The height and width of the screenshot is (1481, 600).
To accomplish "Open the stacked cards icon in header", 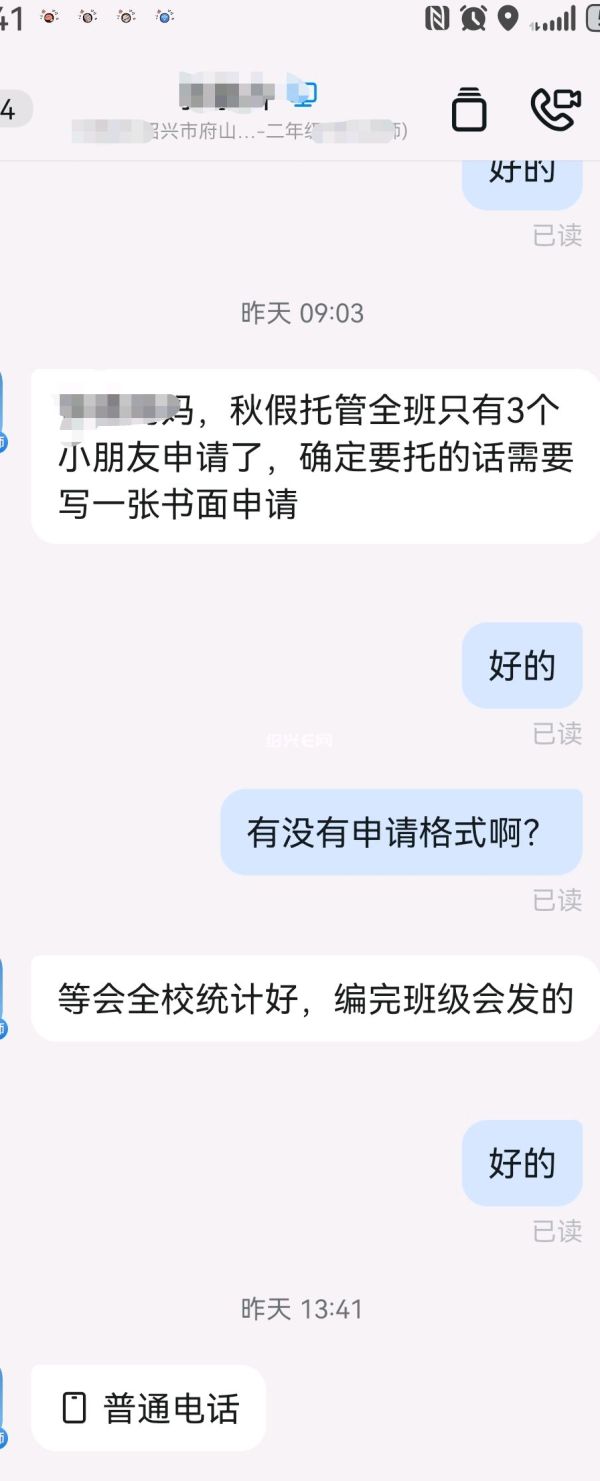I will (468, 109).
